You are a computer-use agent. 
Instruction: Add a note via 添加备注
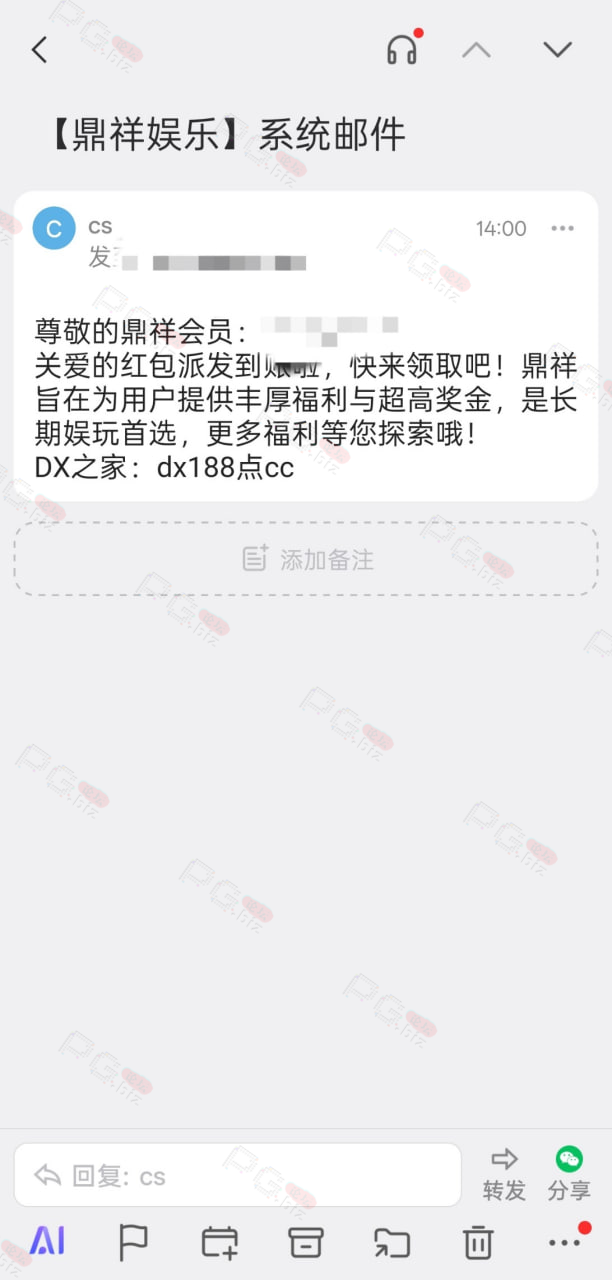(306, 559)
